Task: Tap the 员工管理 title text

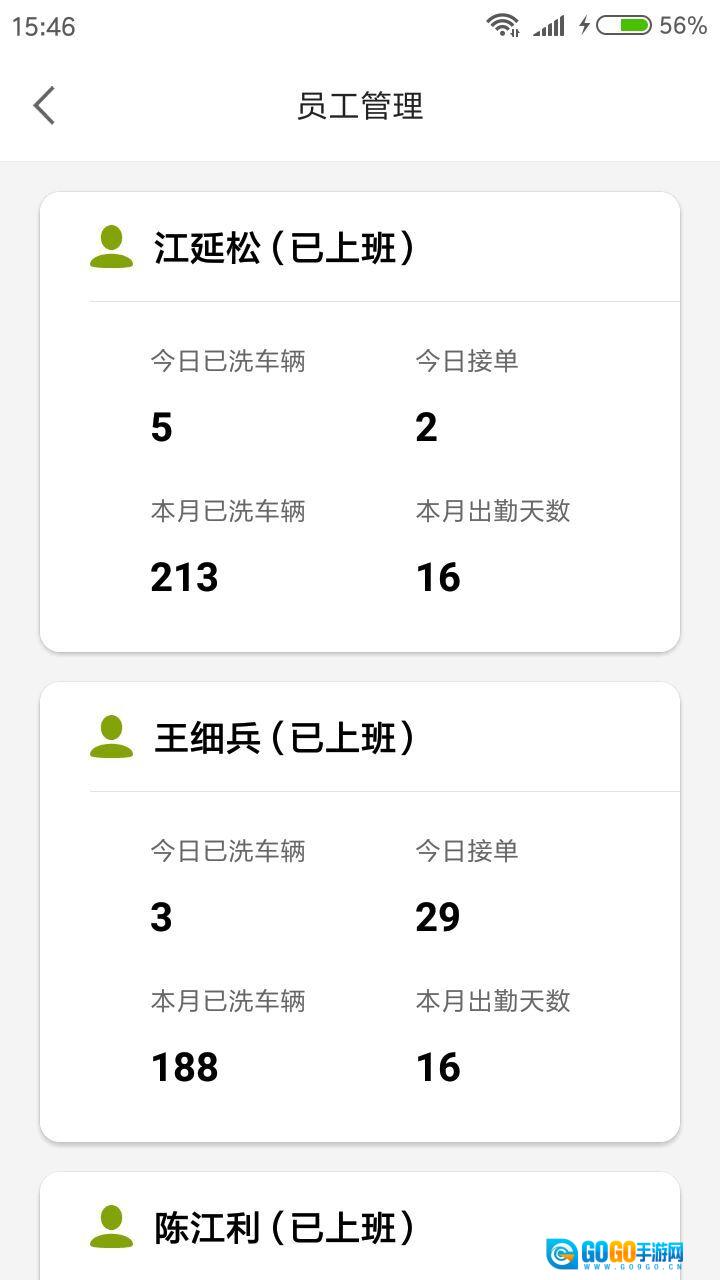Action: pos(360,107)
